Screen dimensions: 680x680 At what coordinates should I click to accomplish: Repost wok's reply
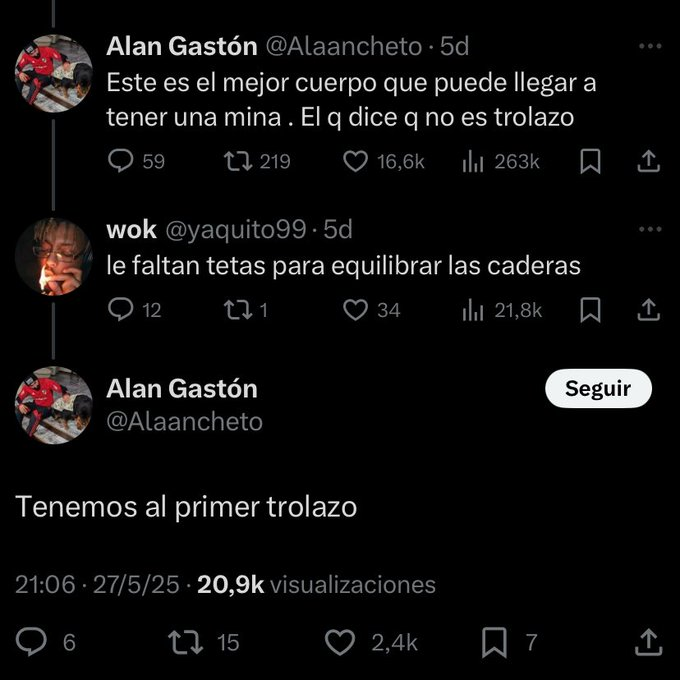[x=237, y=310]
